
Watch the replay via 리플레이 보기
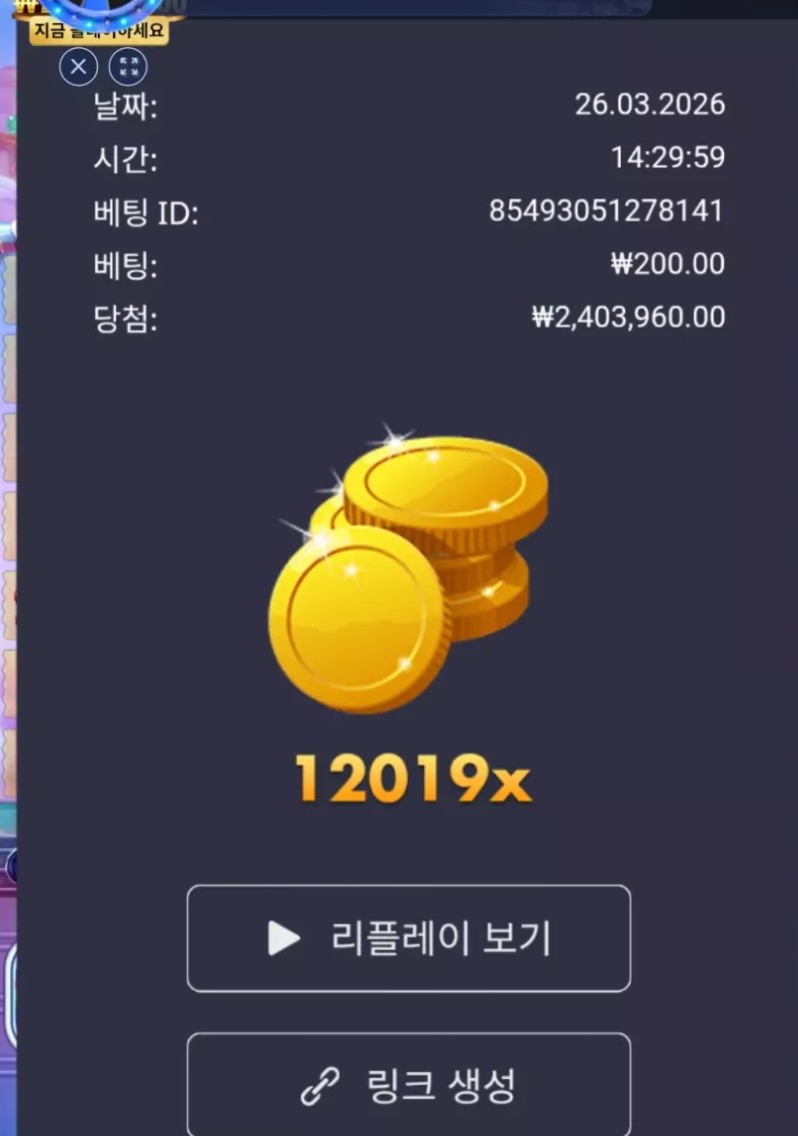pos(408,938)
